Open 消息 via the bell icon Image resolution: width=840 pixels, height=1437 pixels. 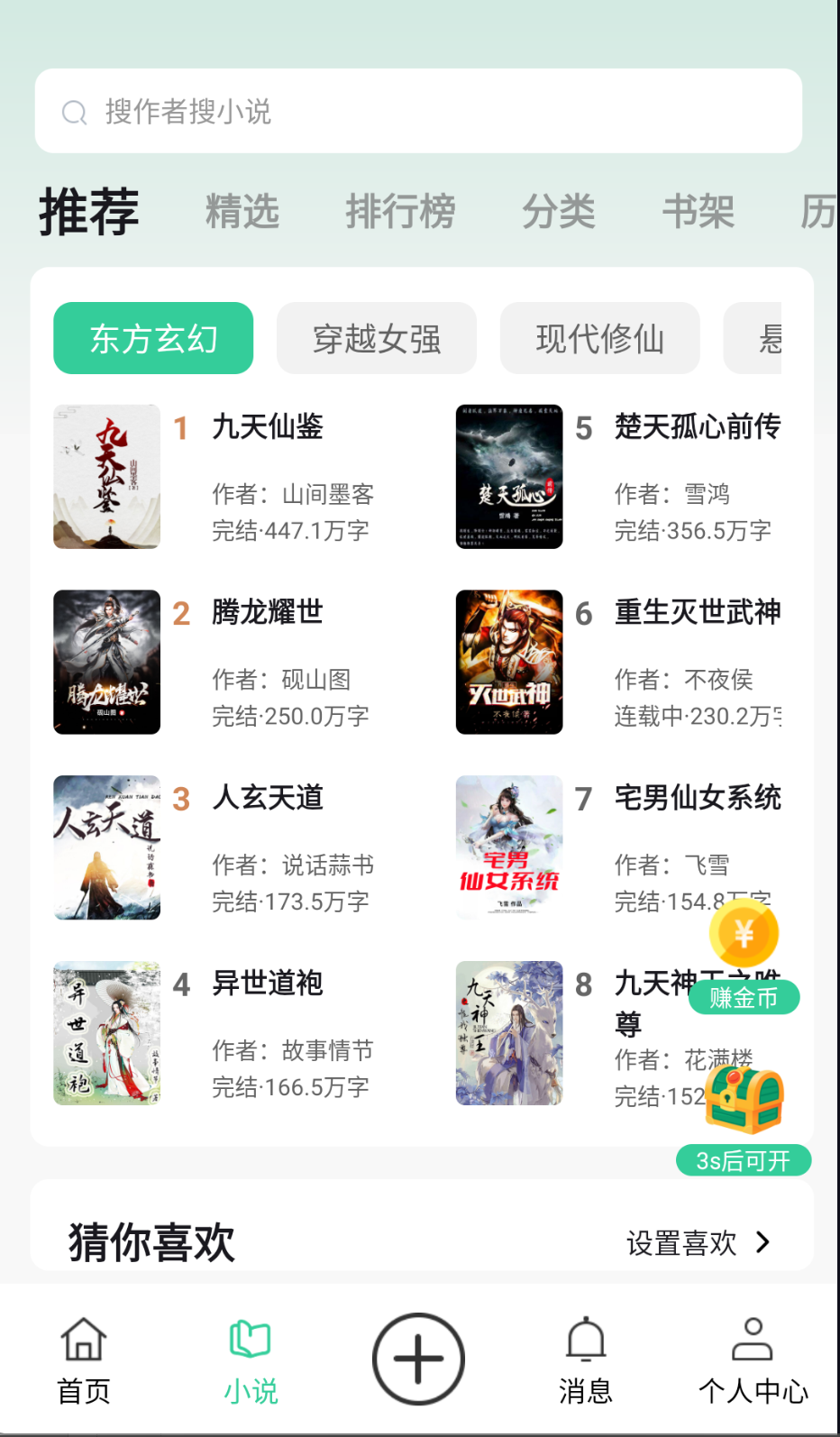(x=586, y=1341)
